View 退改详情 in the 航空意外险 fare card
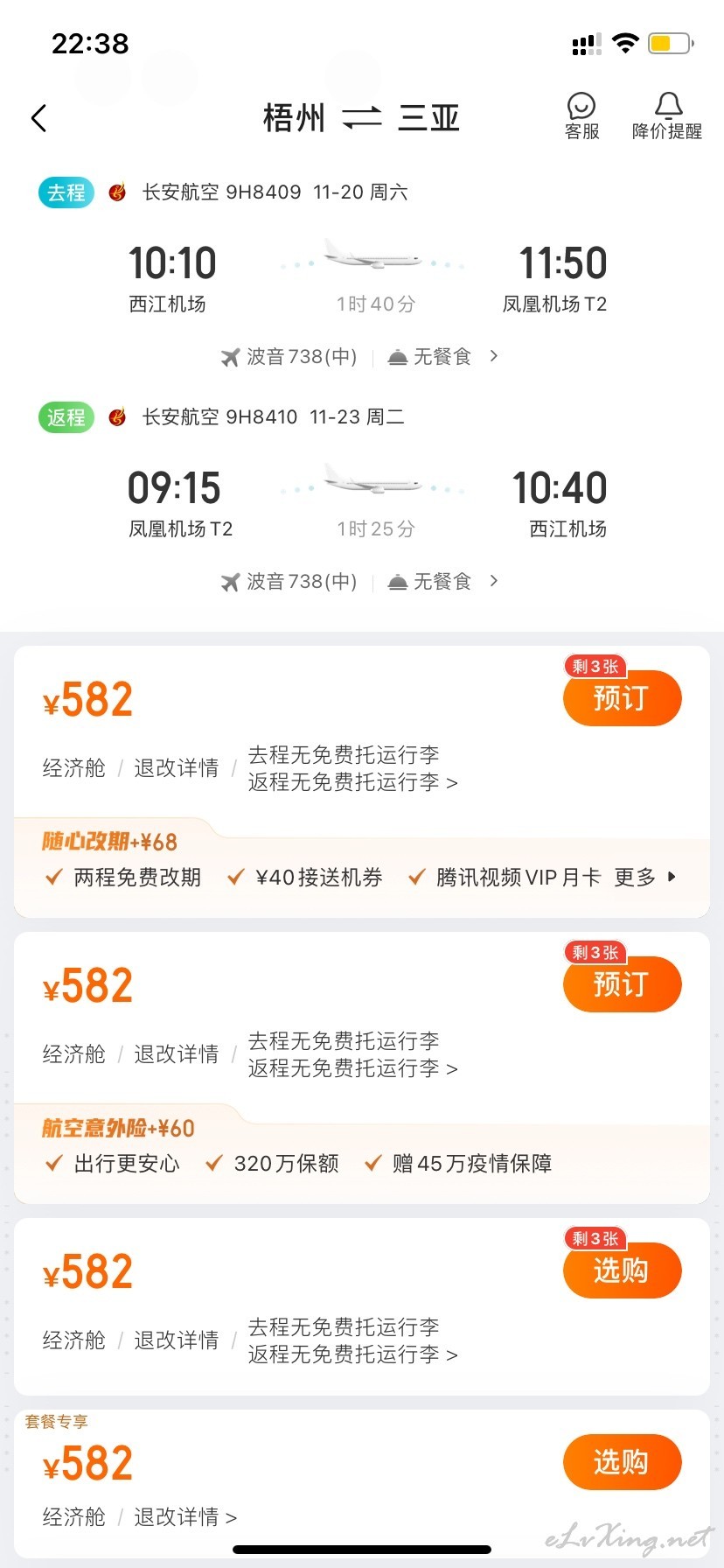This screenshot has width=724, height=1568. (176, 1054)
